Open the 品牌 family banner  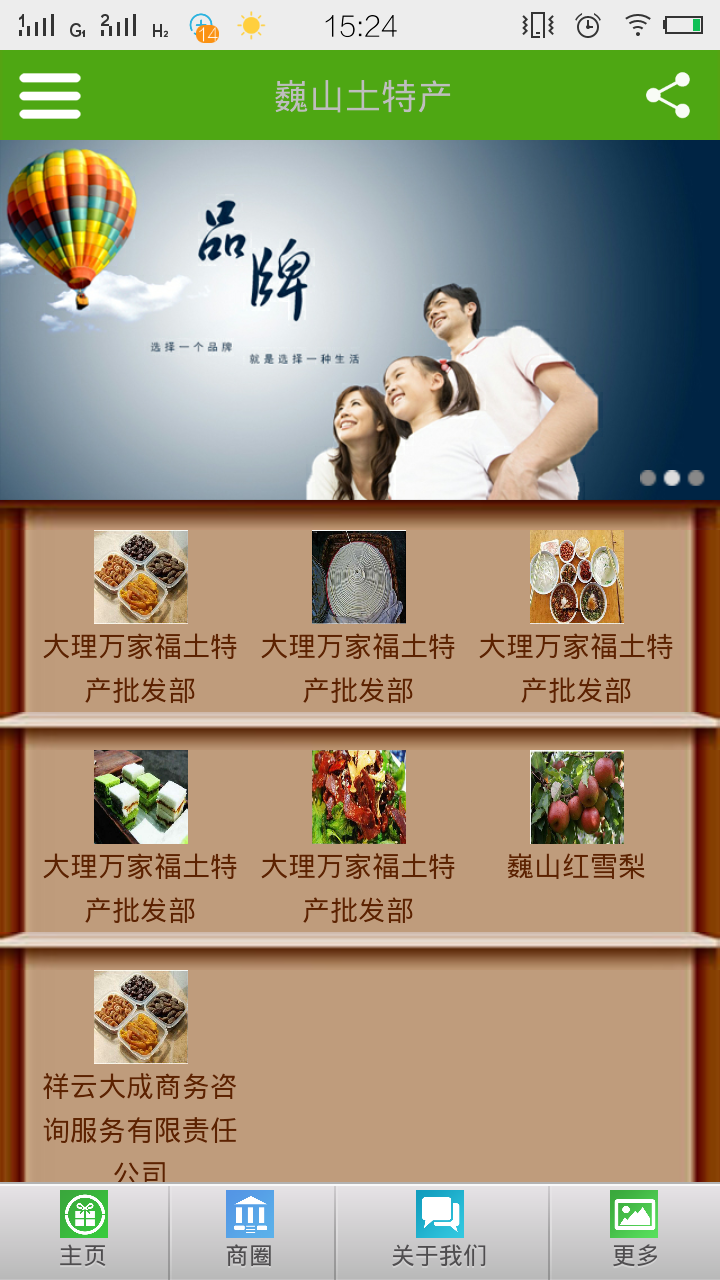click(360, 320)
